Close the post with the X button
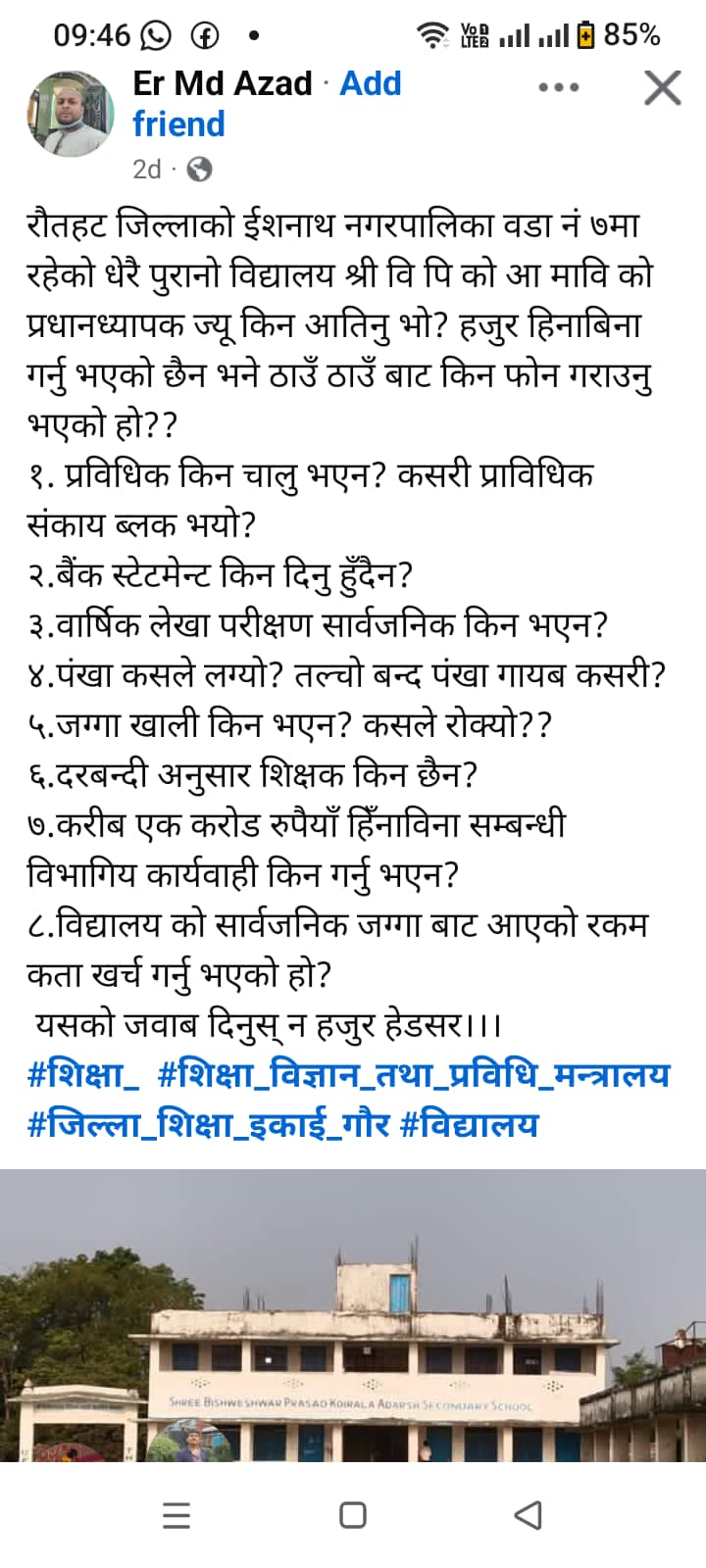This screenshot has height=1568, width=706. coord(663,87)
